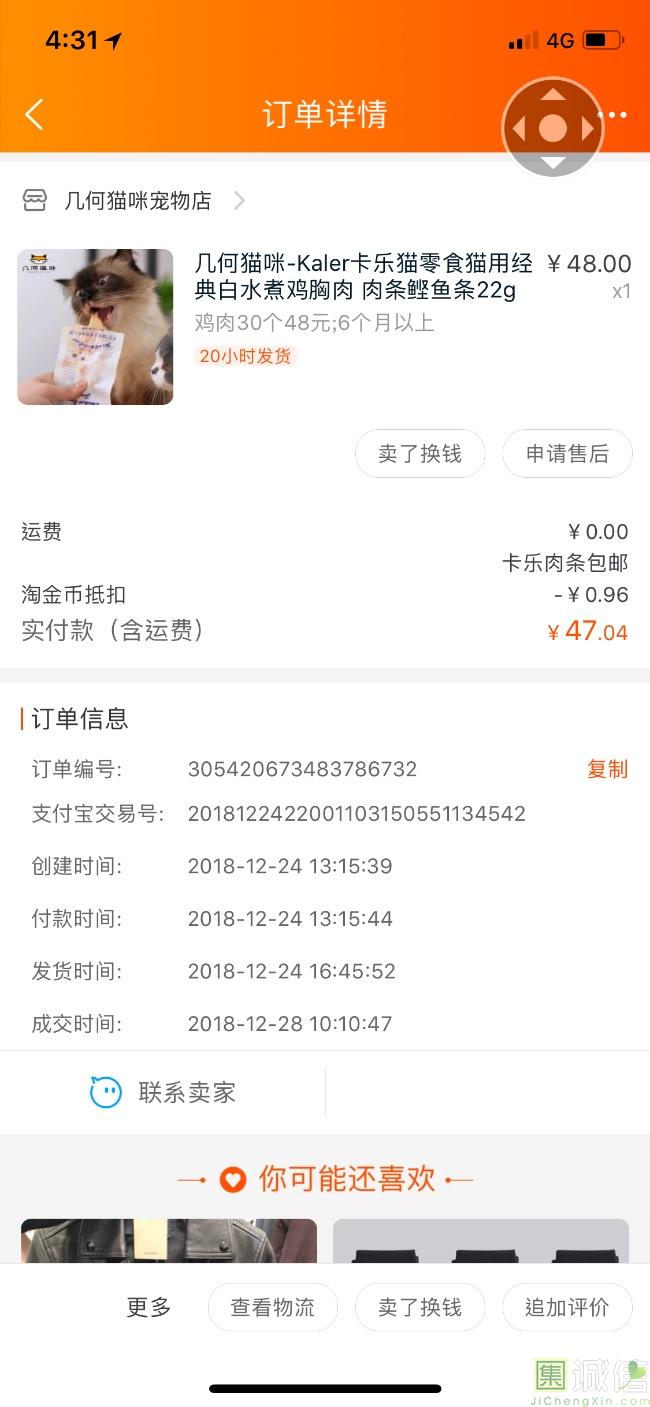
Task: Open the recommended black clothing item
Action: (x=480, y=1241)
